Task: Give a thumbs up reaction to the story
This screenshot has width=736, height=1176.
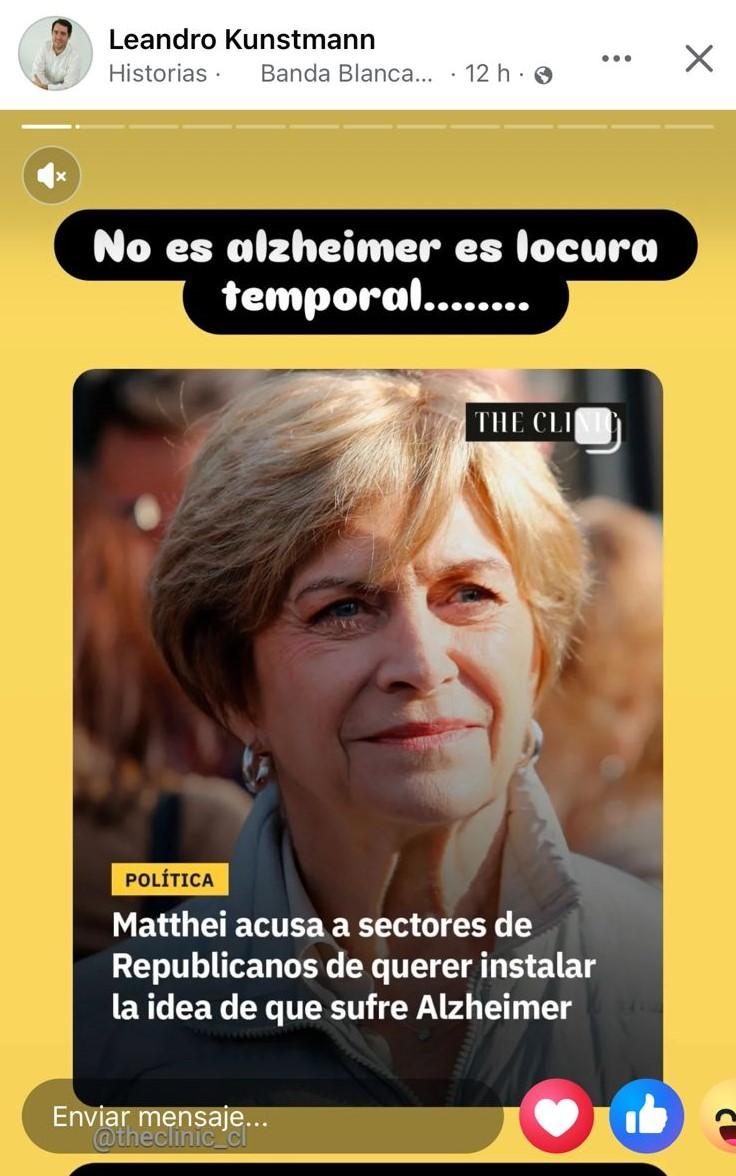Action: 648,1118
